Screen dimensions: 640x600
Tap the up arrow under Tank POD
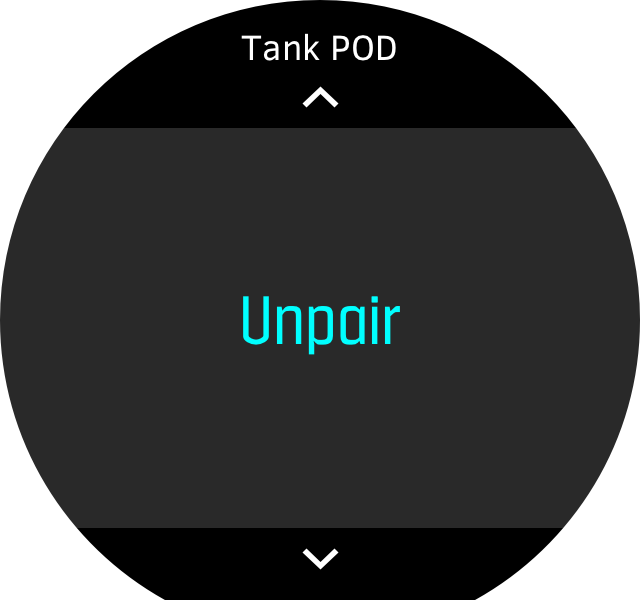tap(320, 98)
